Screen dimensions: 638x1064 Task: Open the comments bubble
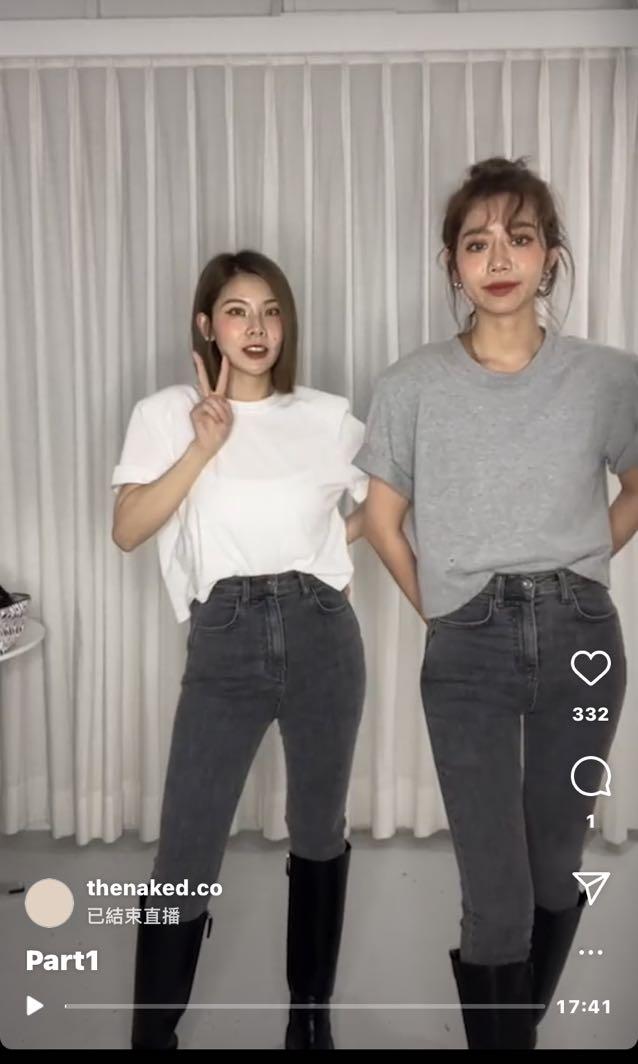[590, 776]
